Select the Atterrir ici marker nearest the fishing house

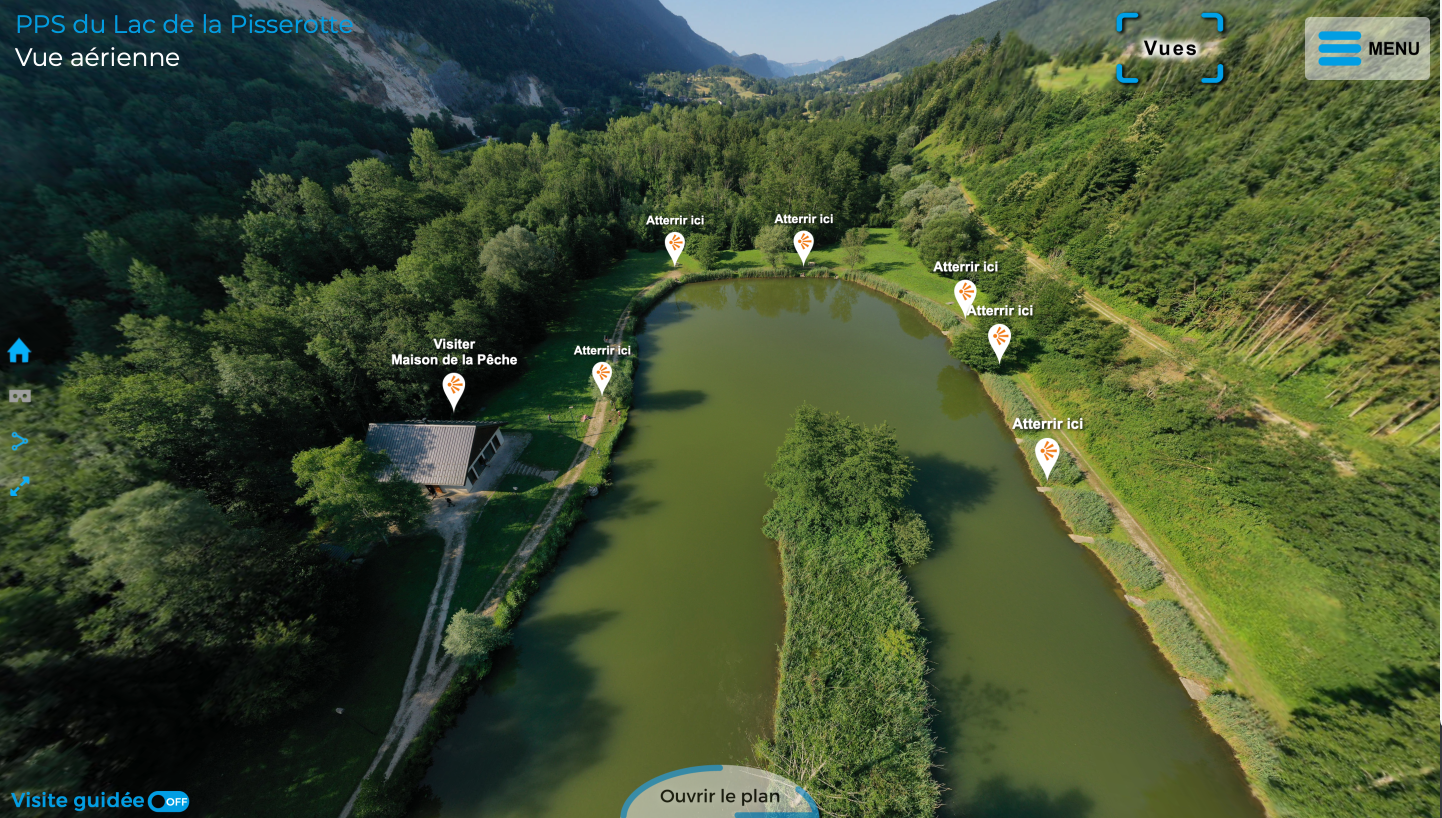tap(602, 376)
